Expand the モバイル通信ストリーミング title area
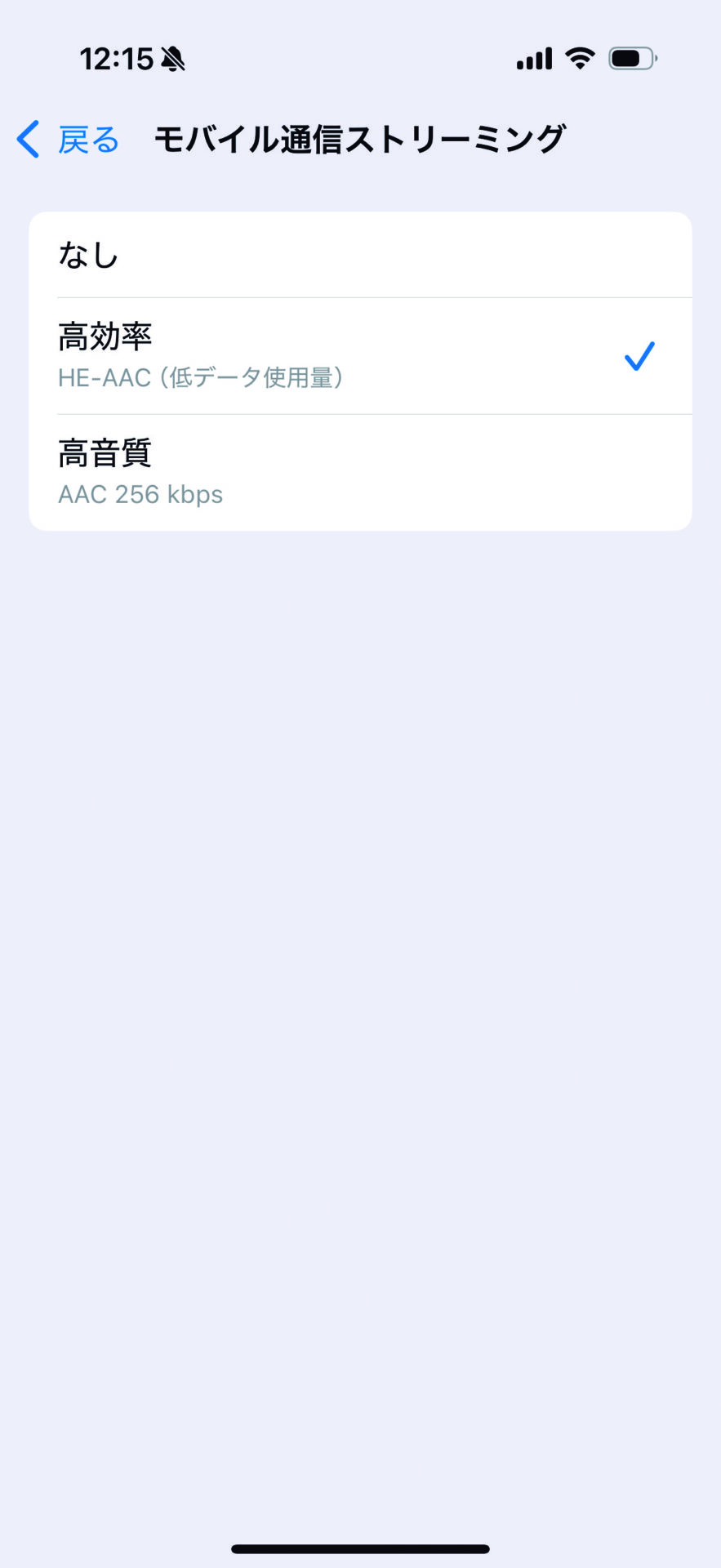 click(x=359, y=139)
